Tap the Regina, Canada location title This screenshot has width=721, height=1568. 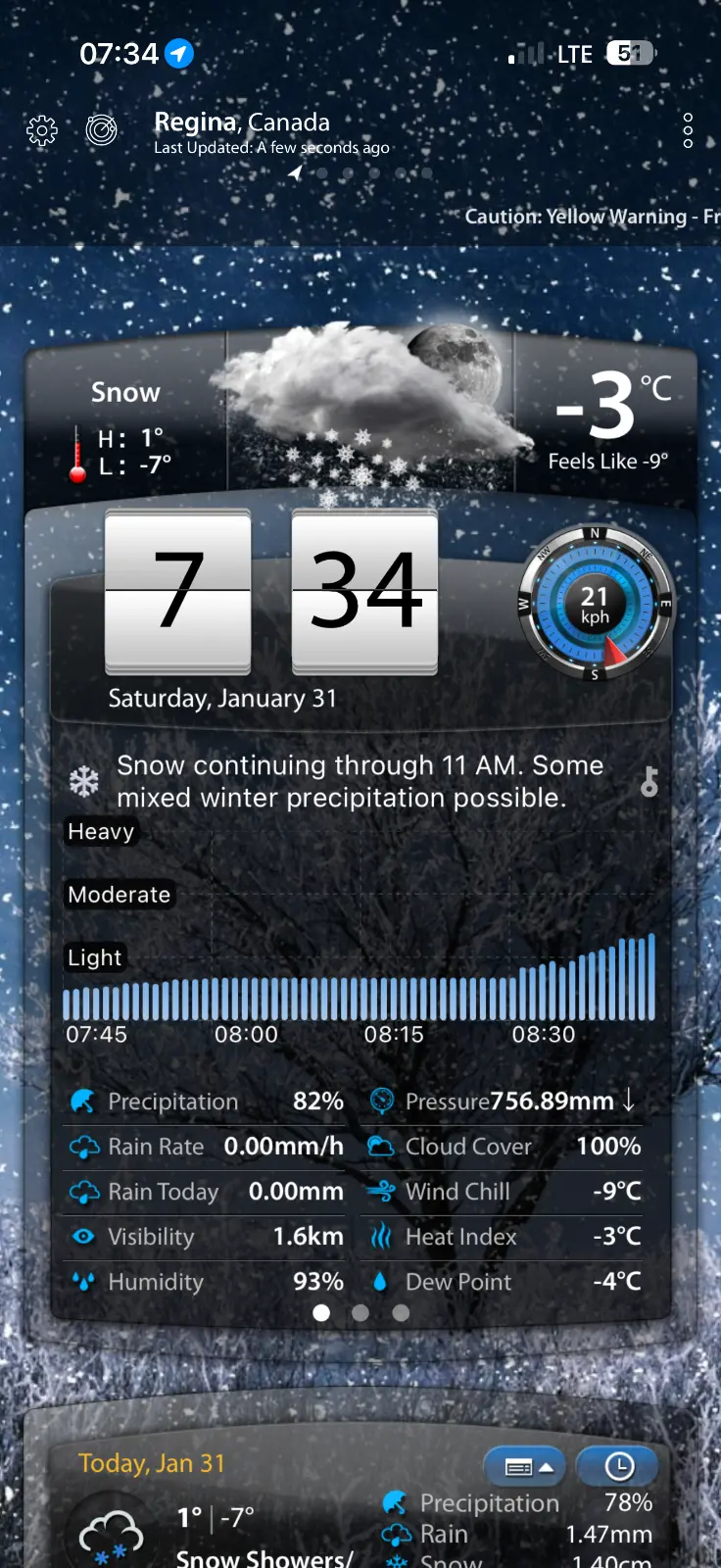(x=242, y=122)
